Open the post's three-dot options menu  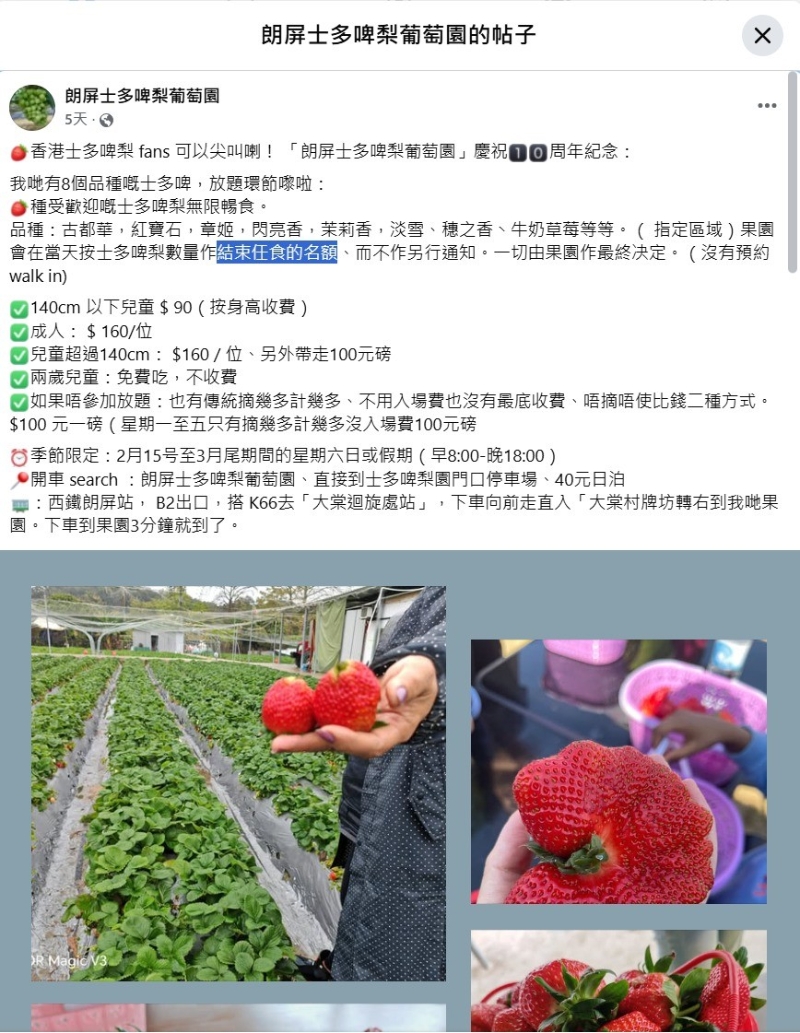(767, 106)
